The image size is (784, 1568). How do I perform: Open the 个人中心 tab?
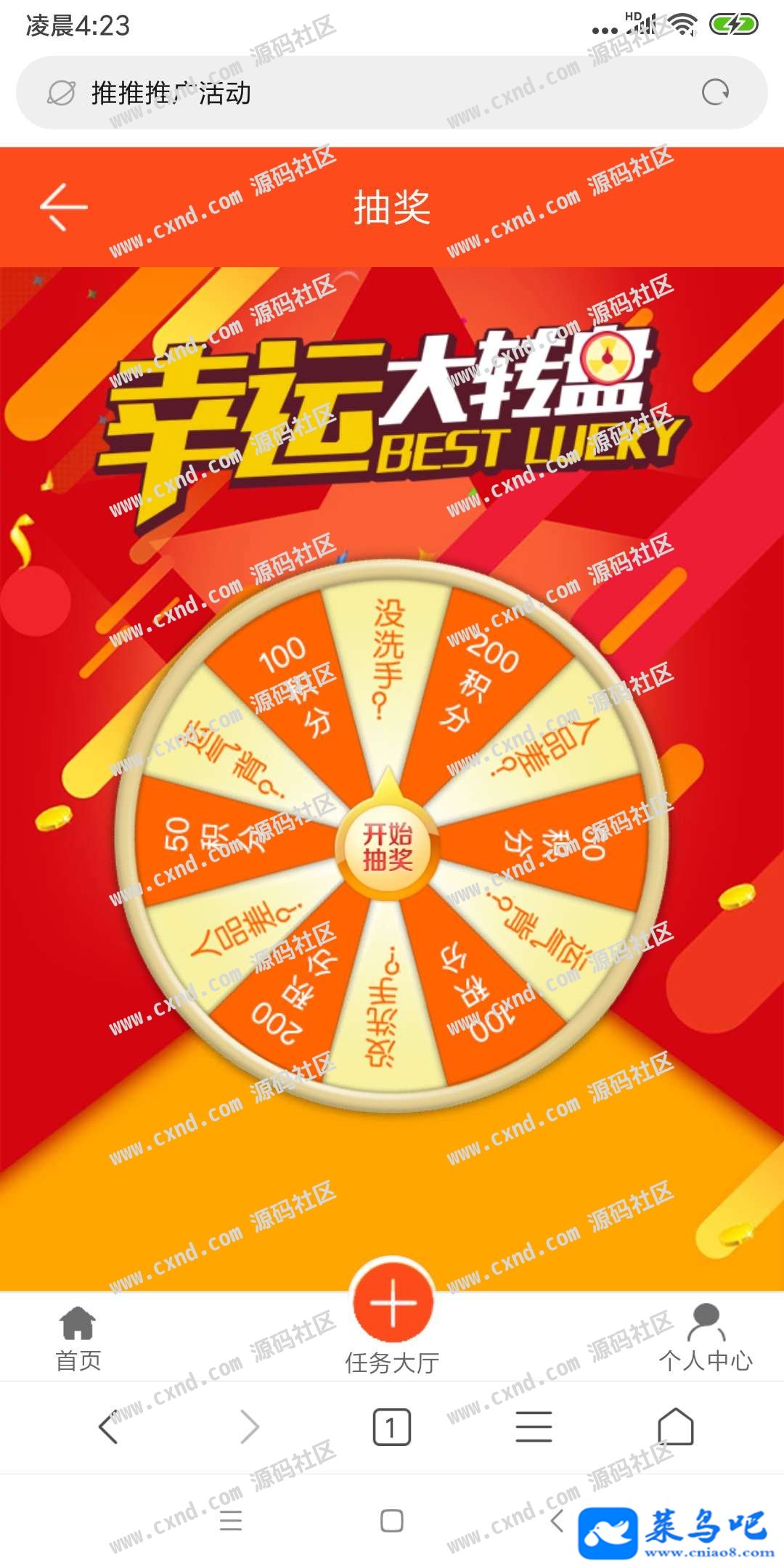pos(706,1339)
